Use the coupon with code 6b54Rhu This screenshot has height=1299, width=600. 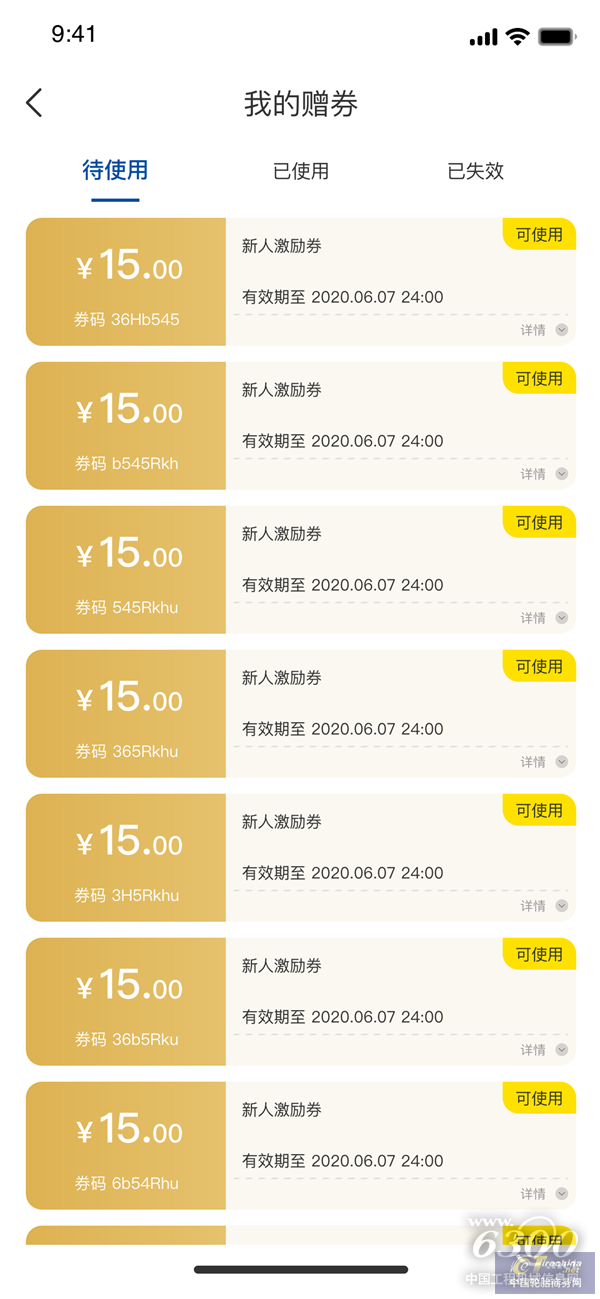tap(539, 1099)
